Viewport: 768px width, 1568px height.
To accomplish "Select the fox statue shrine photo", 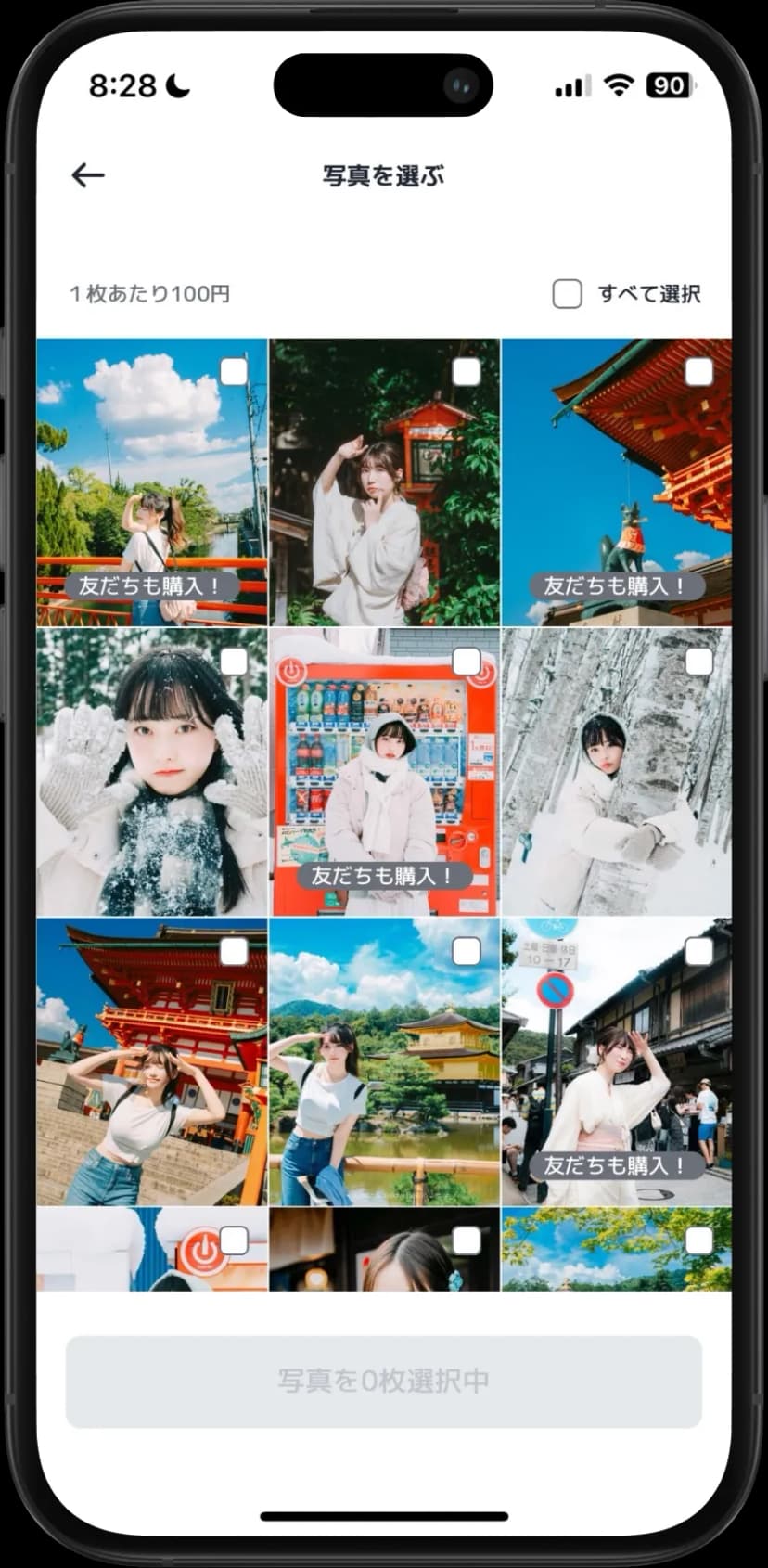I will click(698, 372).
